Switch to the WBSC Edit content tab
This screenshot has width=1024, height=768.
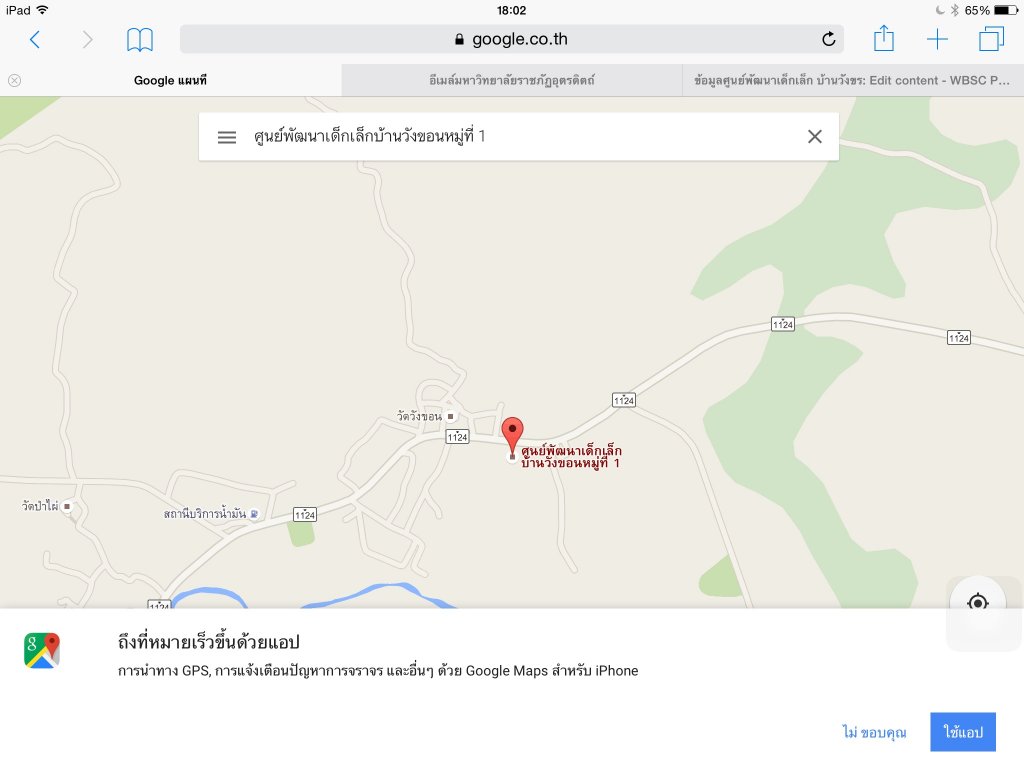pyautogui.click(x=852, y=81)
